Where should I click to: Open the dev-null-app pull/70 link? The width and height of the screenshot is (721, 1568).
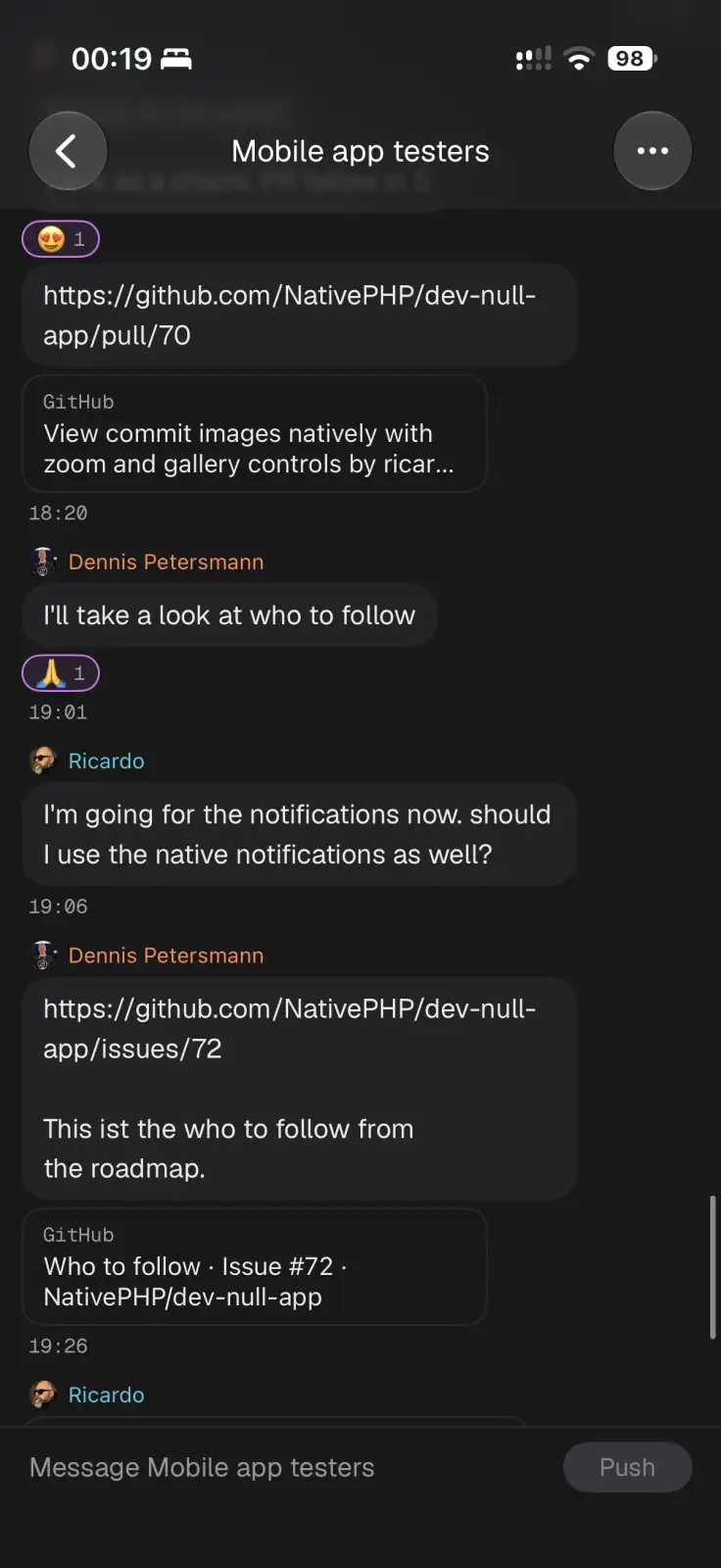coord(289,316)
